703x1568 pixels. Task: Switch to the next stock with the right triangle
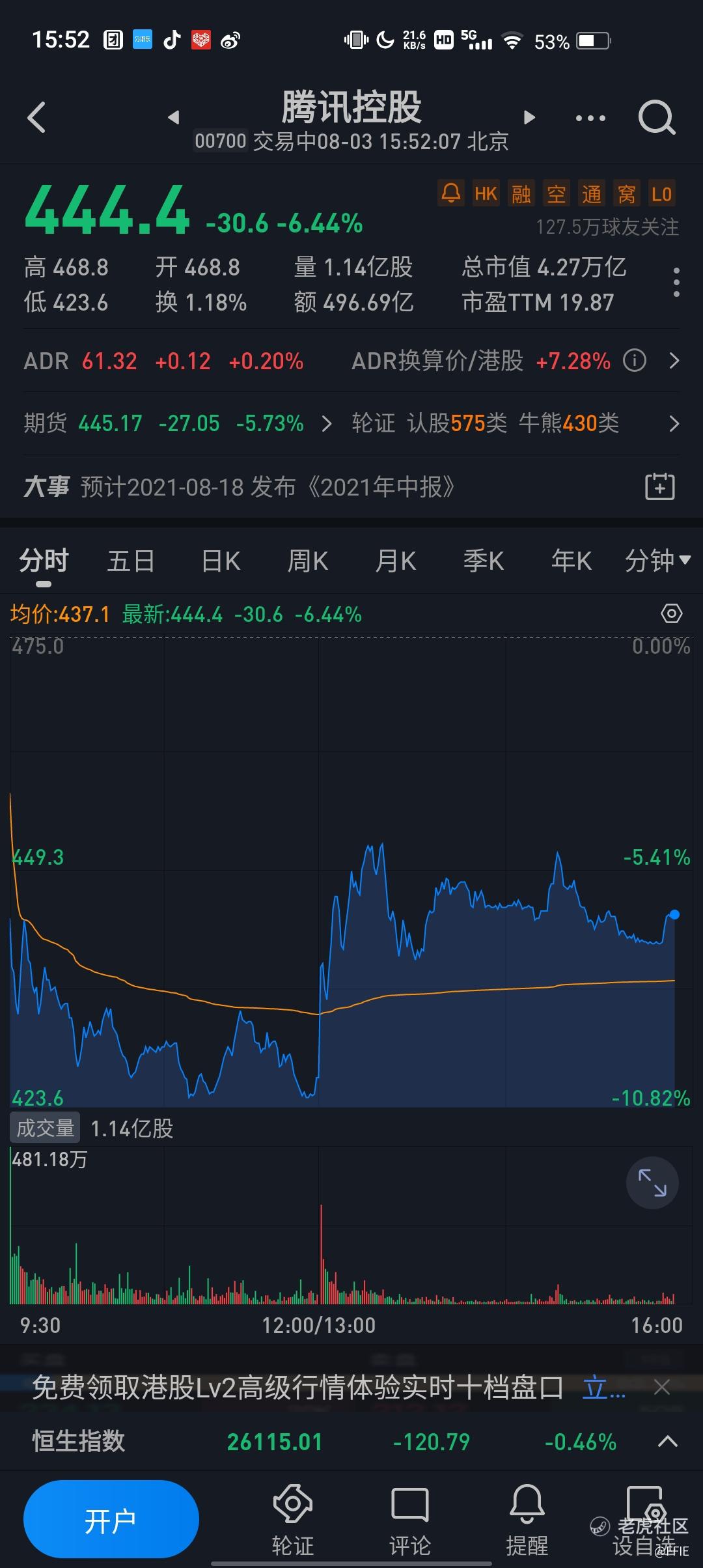pyautogui.click(x=529, y=117)
